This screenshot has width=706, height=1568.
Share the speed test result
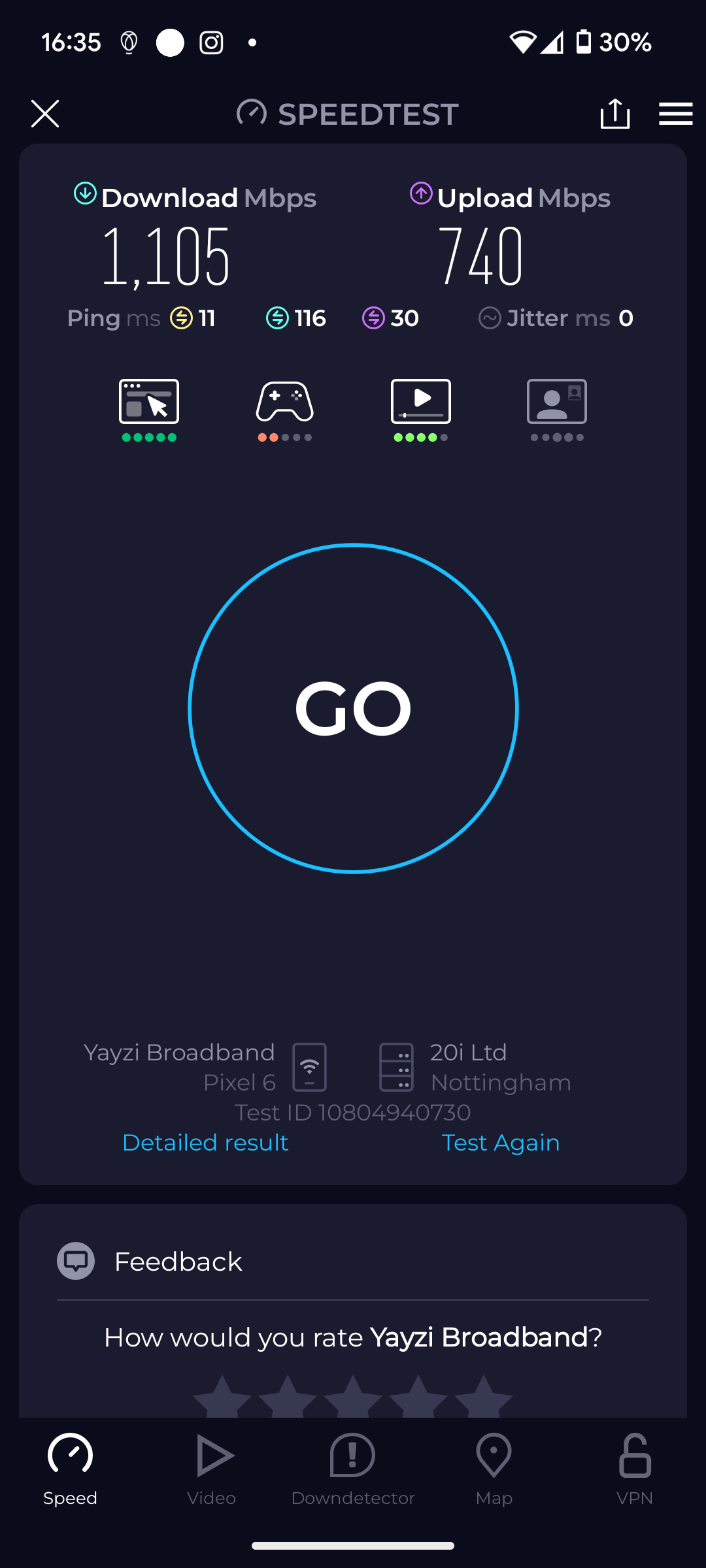pos(615,114)
